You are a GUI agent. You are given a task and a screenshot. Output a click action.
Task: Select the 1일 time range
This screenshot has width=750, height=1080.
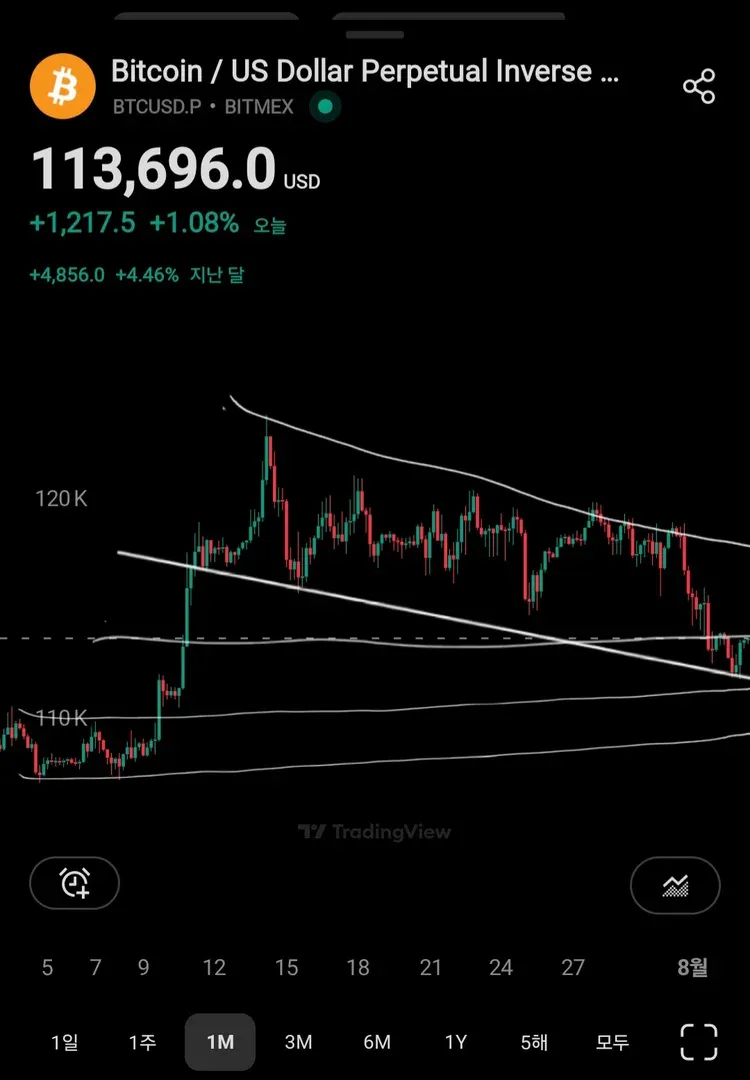click(x=64, y=1042)
